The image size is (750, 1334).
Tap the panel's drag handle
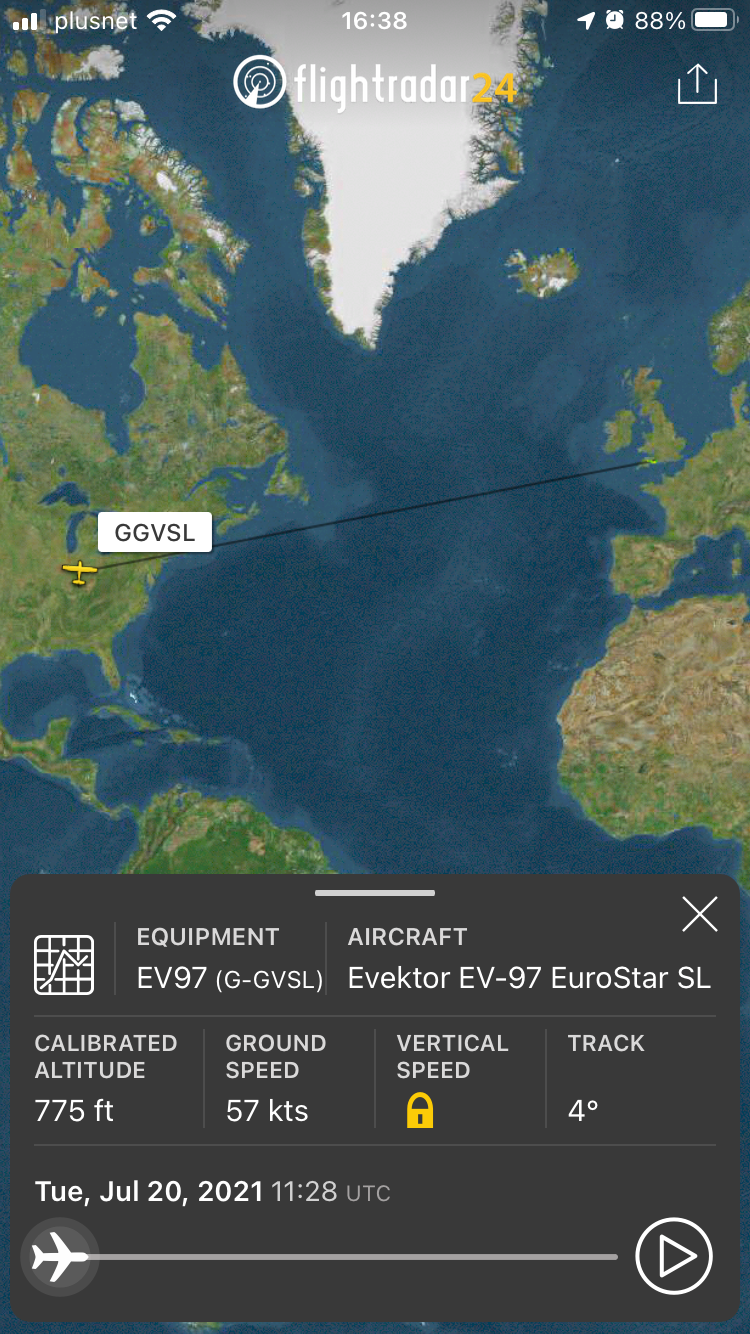click(x=375, y=893)
